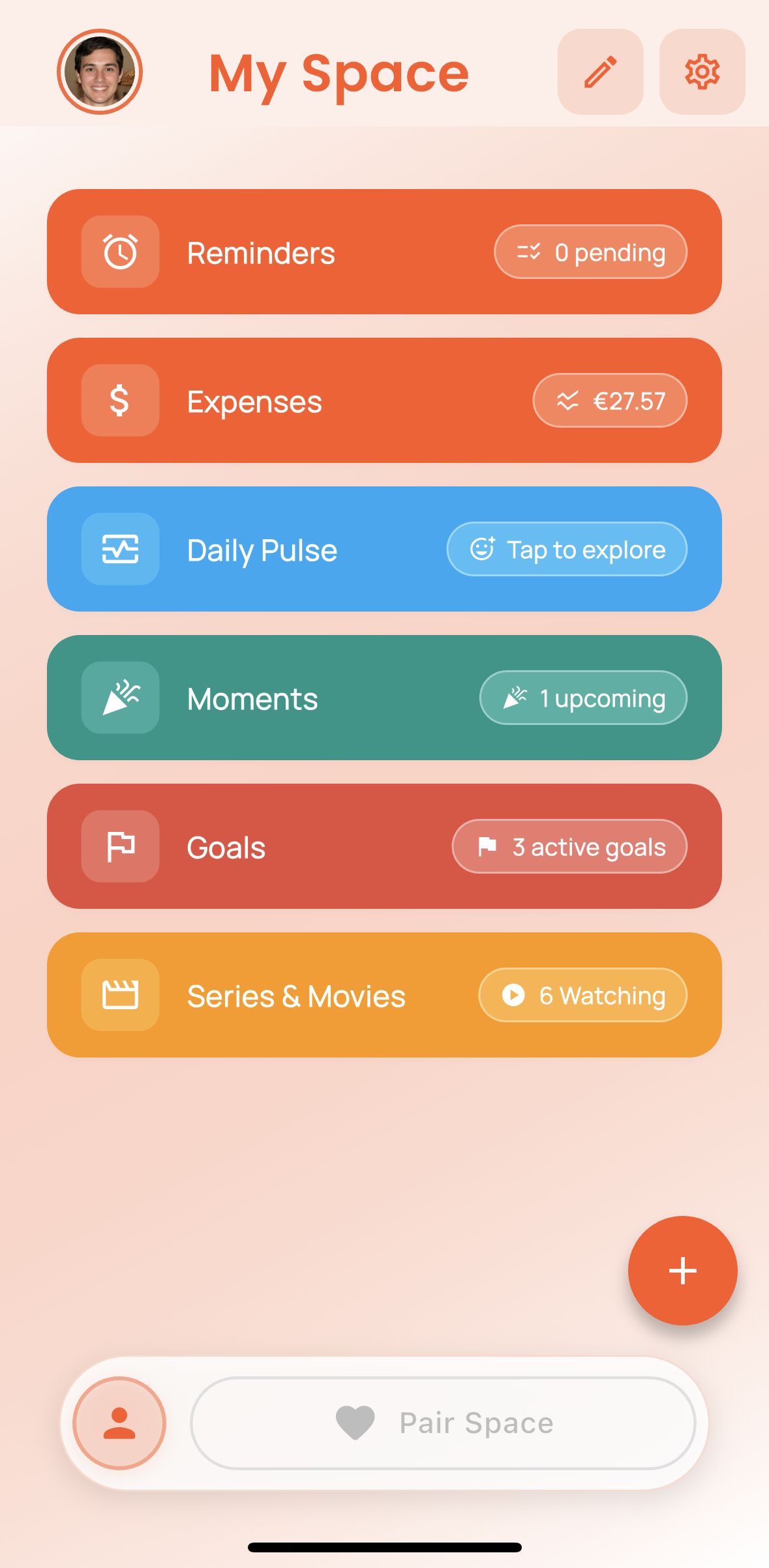Image resolution: width=769 pixels, height=1568 pixels.
Task: Click the smiley icon in Tap to explore
Action: [x=483, y=549]
